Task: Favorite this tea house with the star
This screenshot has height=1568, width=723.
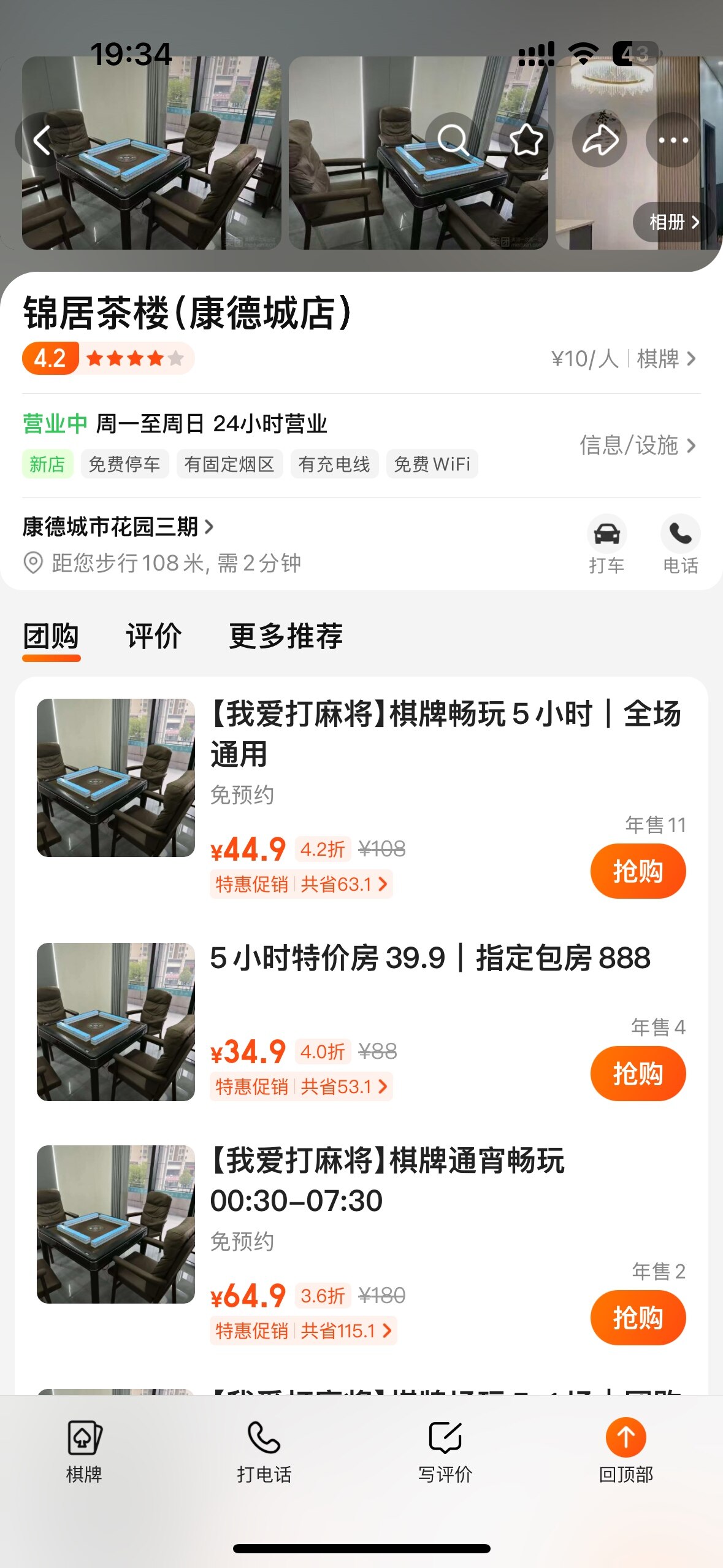Action: tap(526, 140)
